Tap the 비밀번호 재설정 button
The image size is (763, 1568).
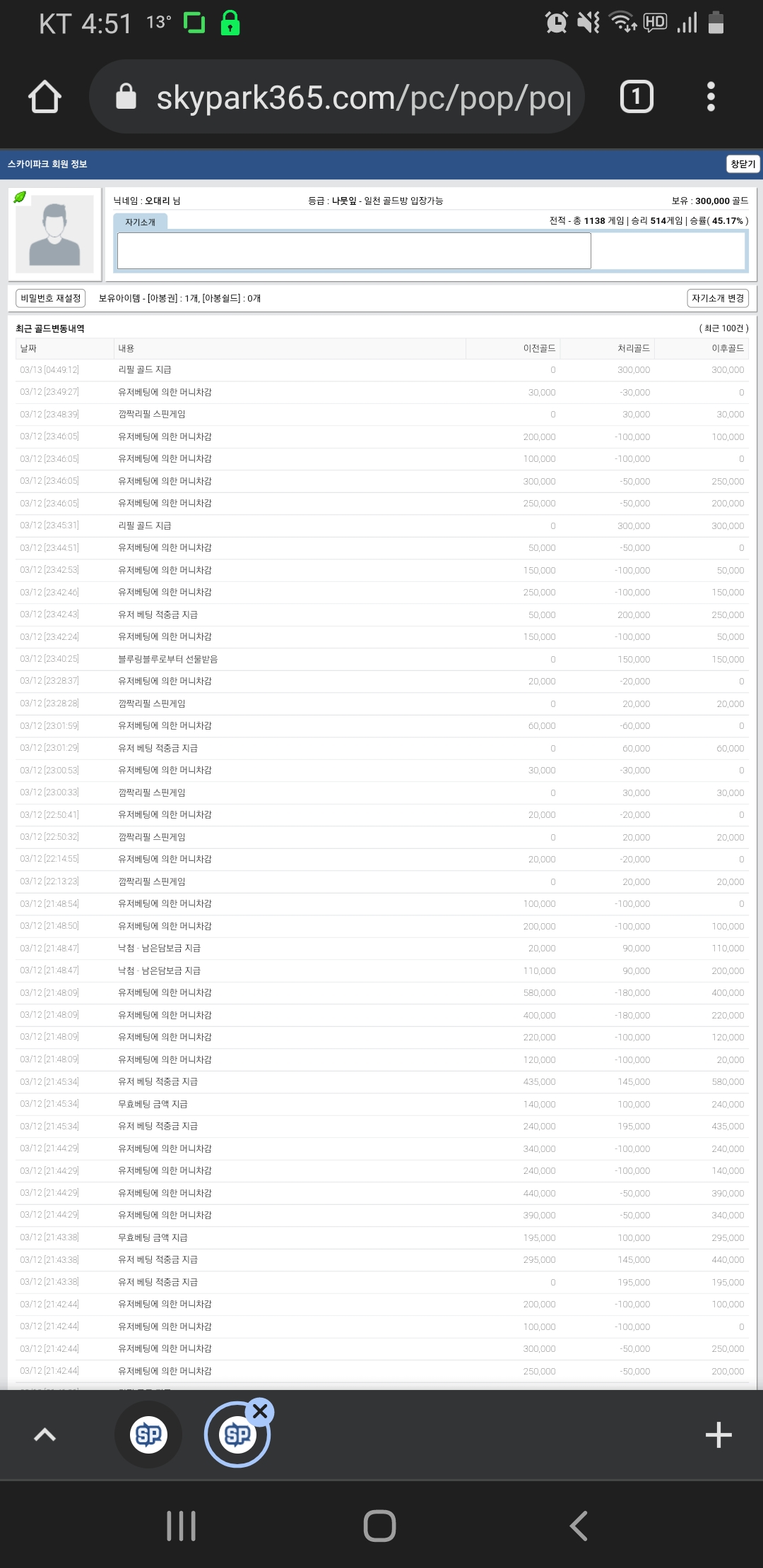pos(51,298)
